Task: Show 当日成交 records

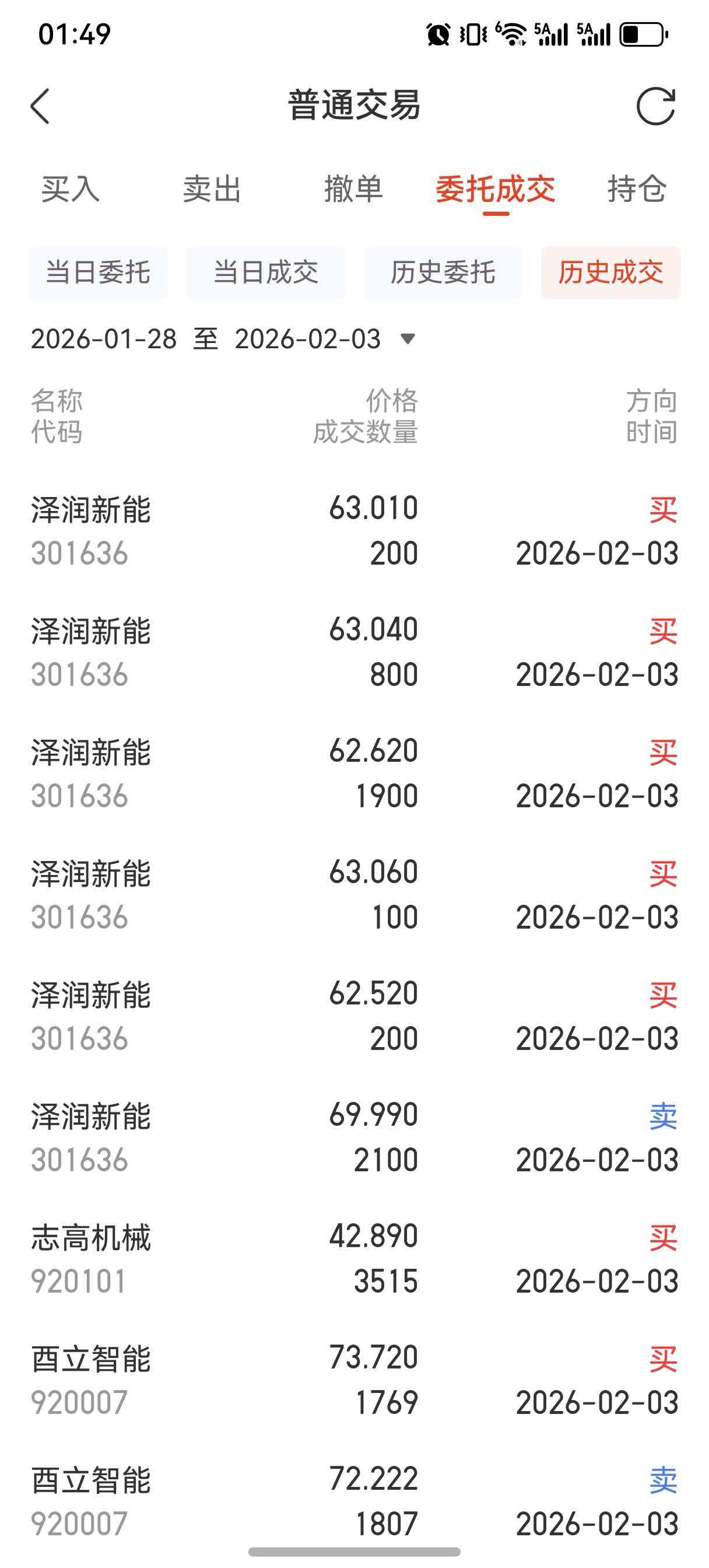Action: coord(266,272)
